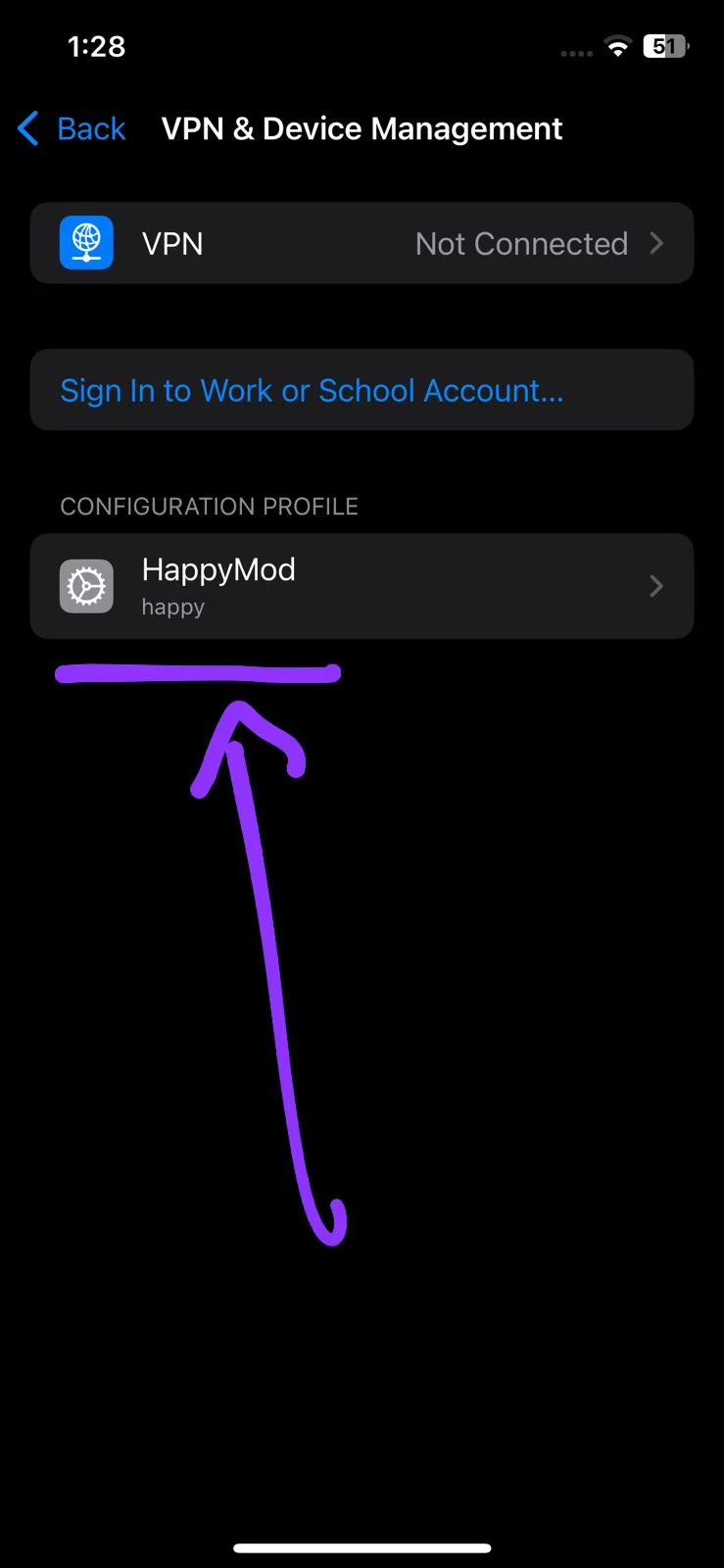The image size is (724, 1568).
Task: Toggle VPN connection state
Action: coord(362,243)
